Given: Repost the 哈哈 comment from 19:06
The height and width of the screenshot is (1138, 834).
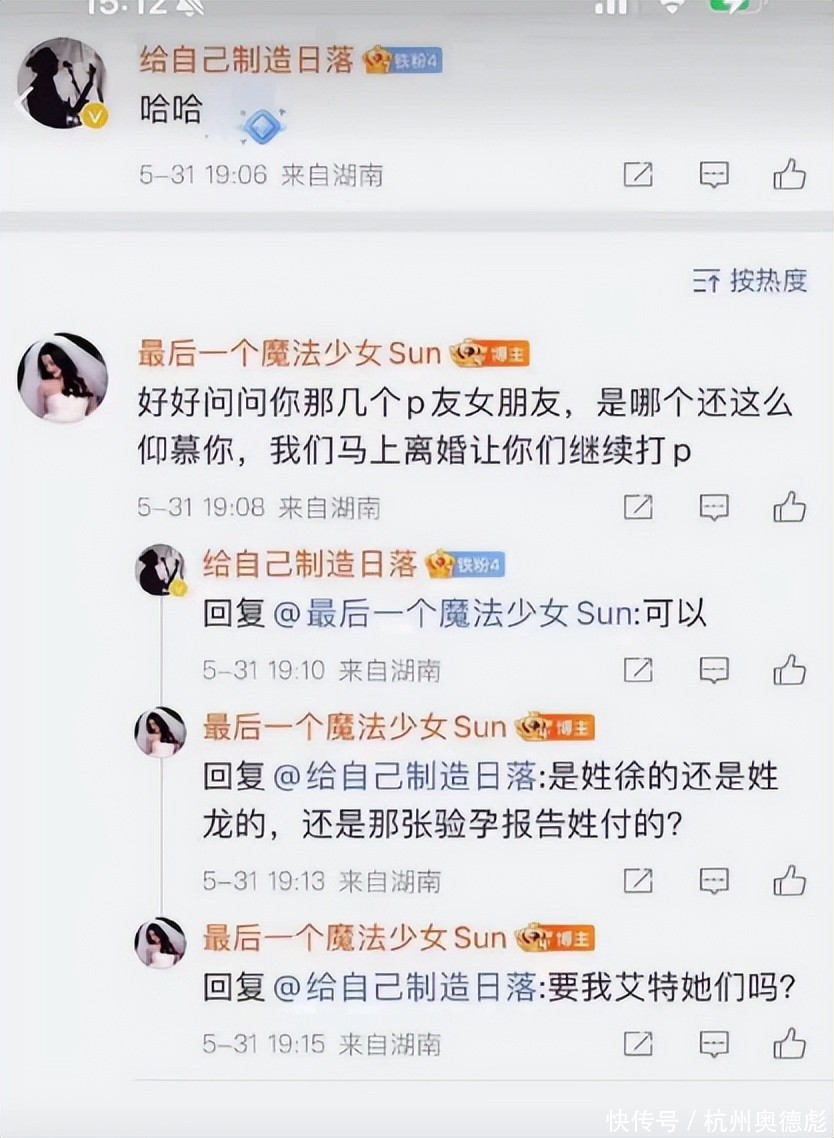Looking at the screenshot, I should (638, 175).
